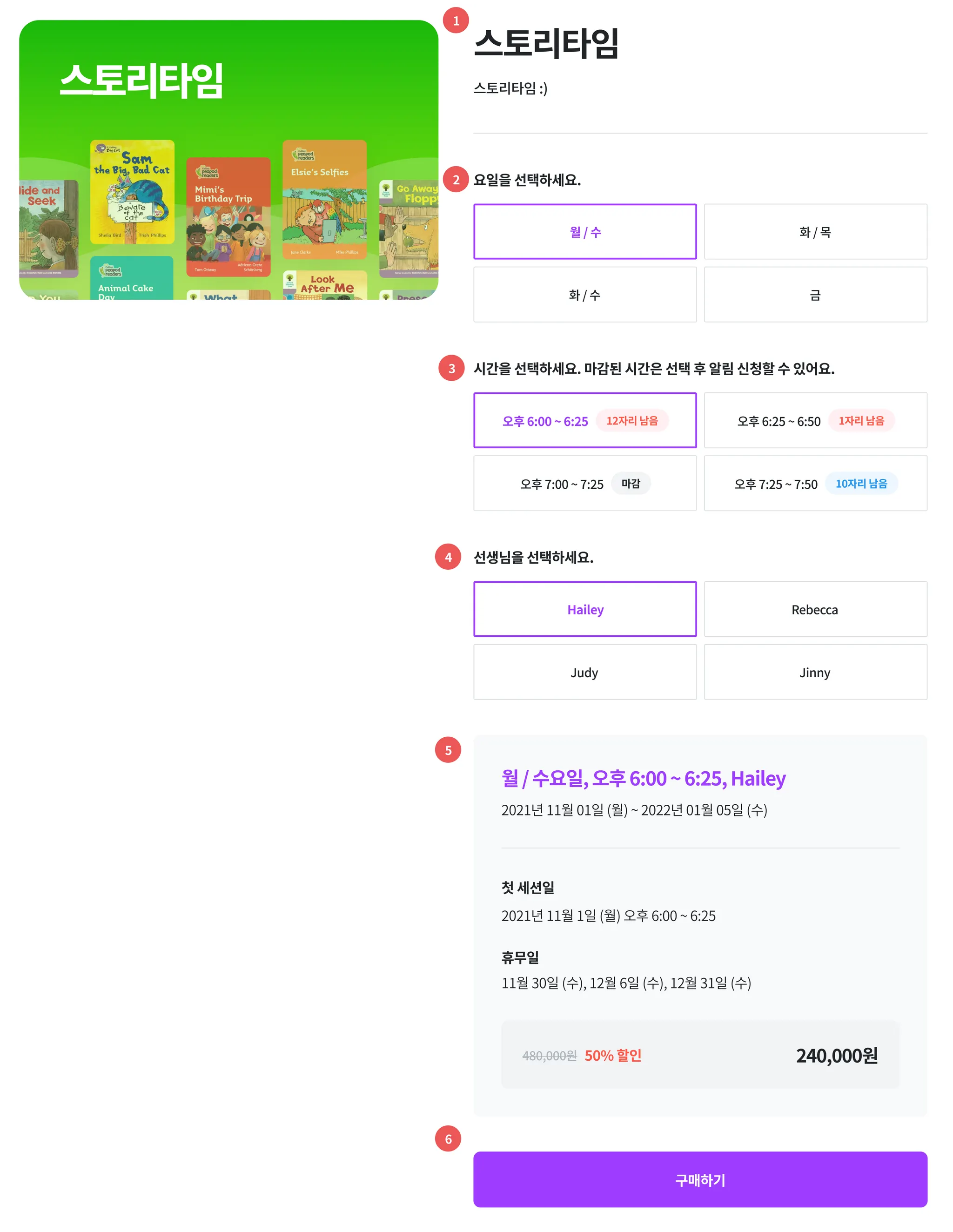953x1232 pixels.
Task: Select the 금 day option
Action: 815,295
